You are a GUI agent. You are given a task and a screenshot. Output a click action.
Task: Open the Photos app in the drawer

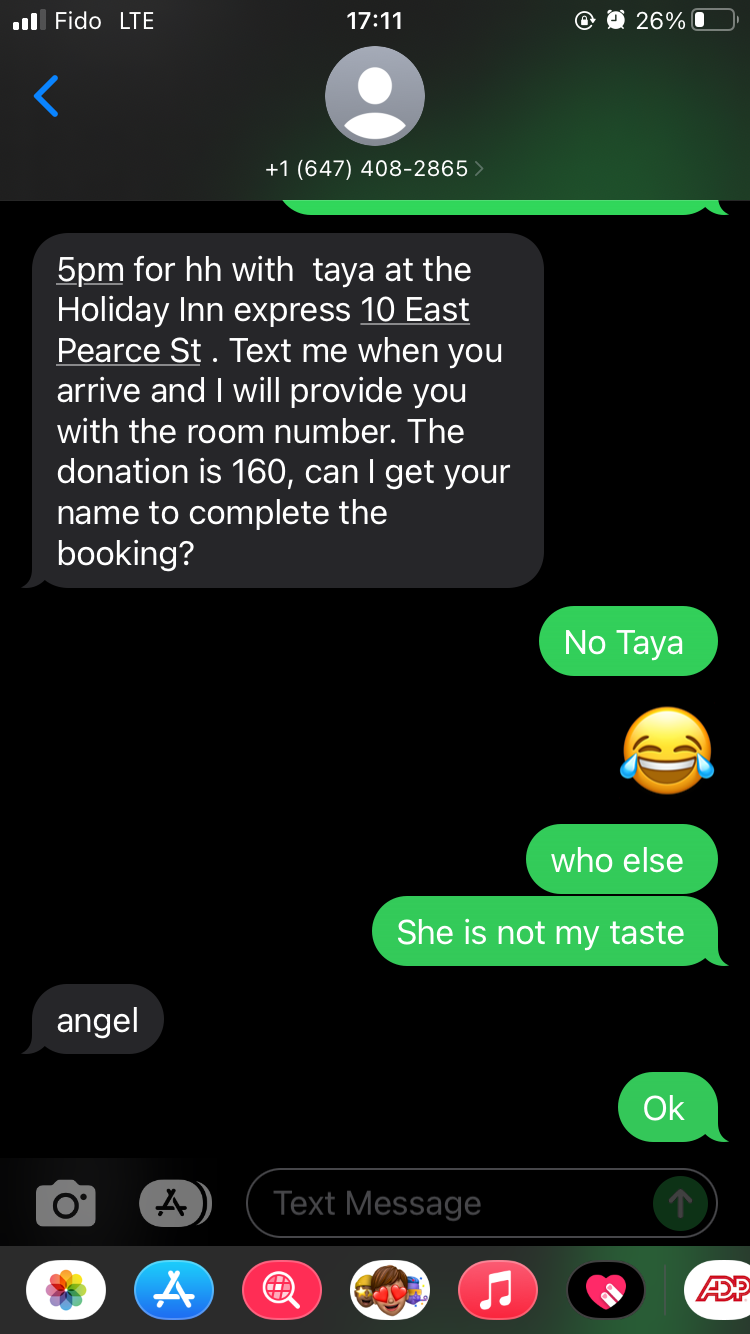(x=66, y=1290)
